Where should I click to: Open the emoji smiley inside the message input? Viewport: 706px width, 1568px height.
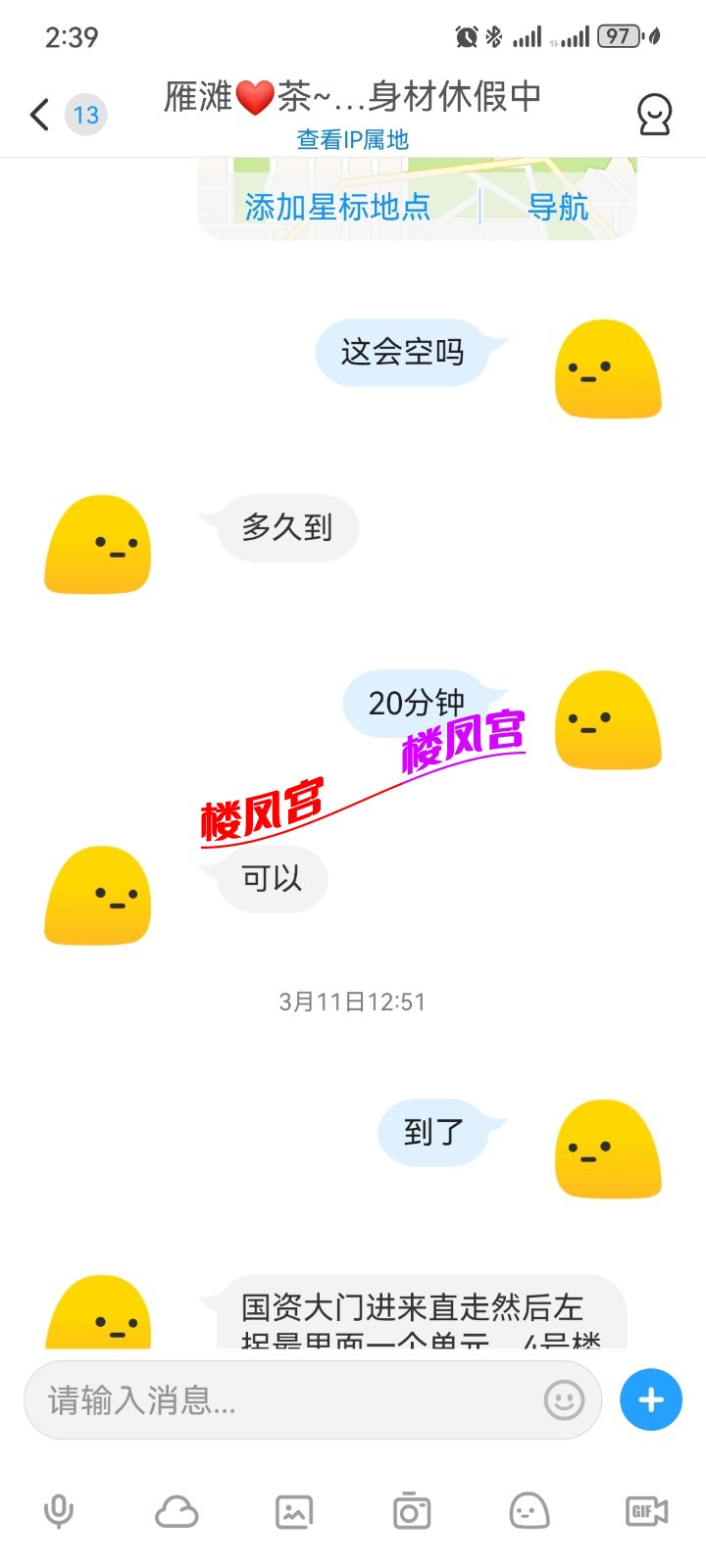562,1399
